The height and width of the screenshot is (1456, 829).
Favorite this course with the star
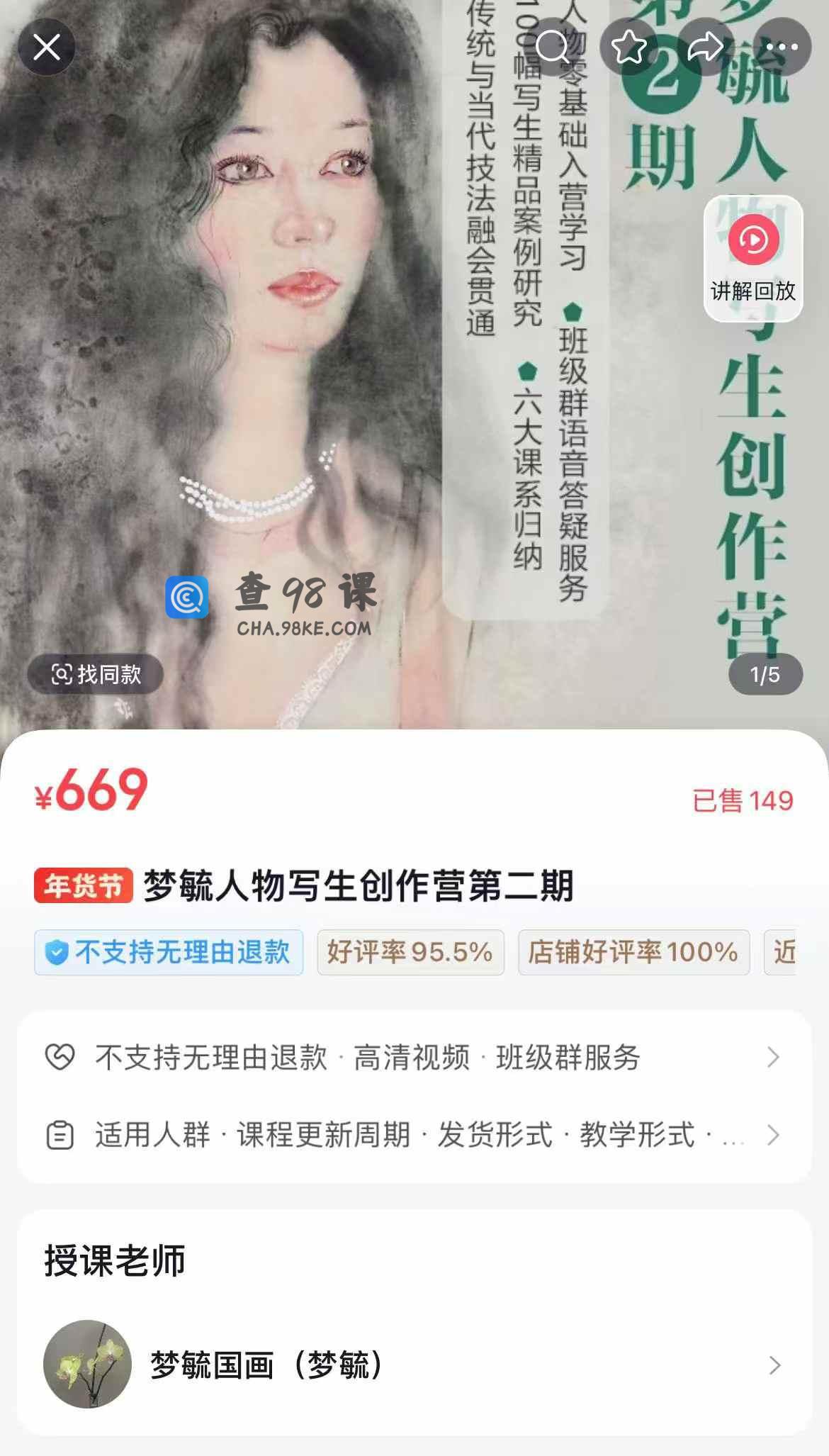pyautogui.click(x=628, y=47)
